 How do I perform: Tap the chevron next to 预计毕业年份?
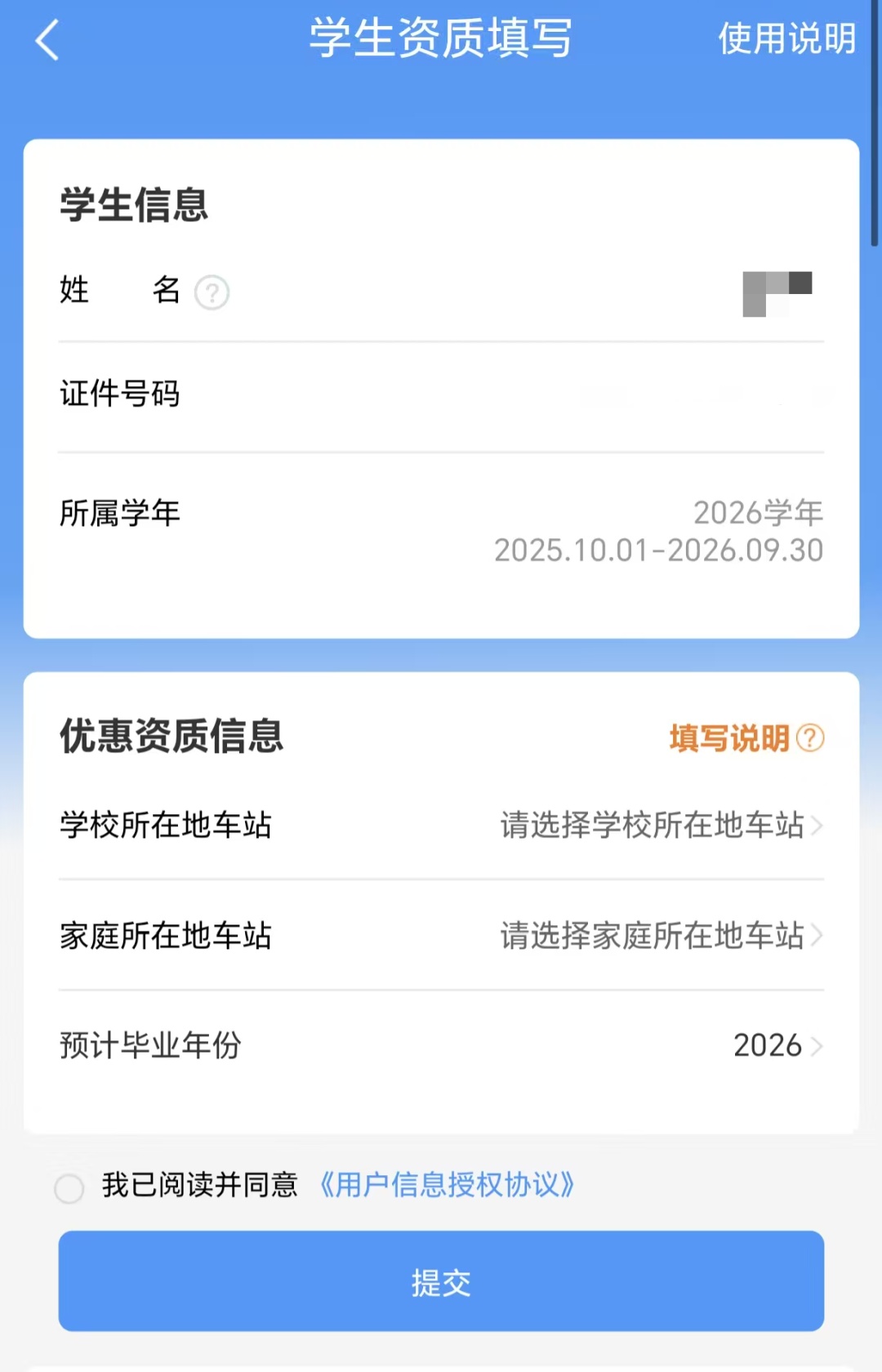click(818, 1046)
